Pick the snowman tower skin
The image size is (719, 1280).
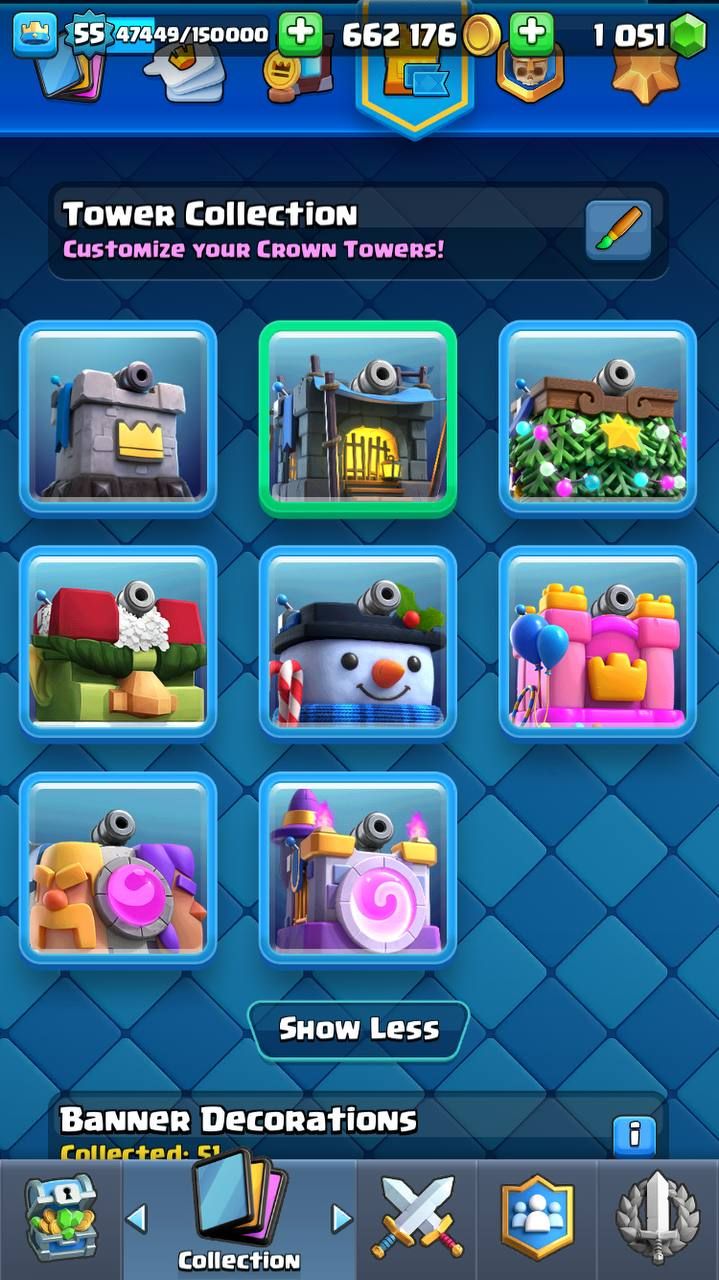click(x=358, y=643)
